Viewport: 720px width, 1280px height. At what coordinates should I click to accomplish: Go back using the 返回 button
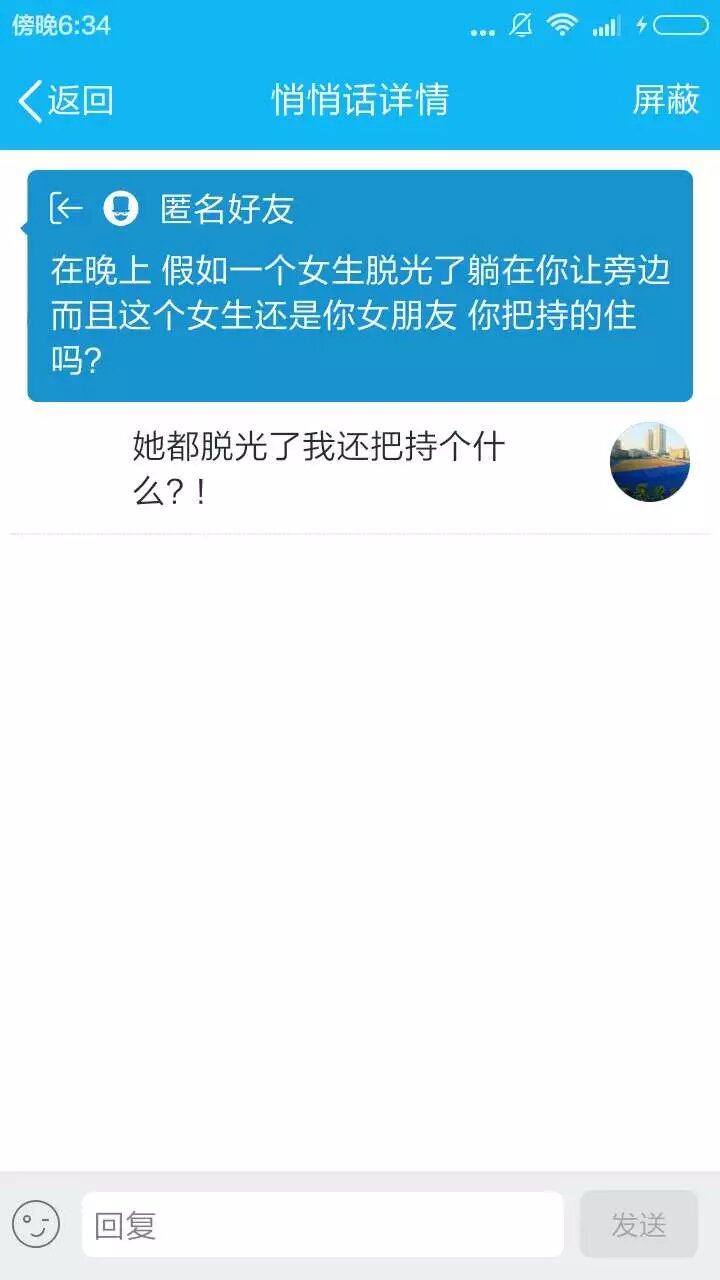66,100
